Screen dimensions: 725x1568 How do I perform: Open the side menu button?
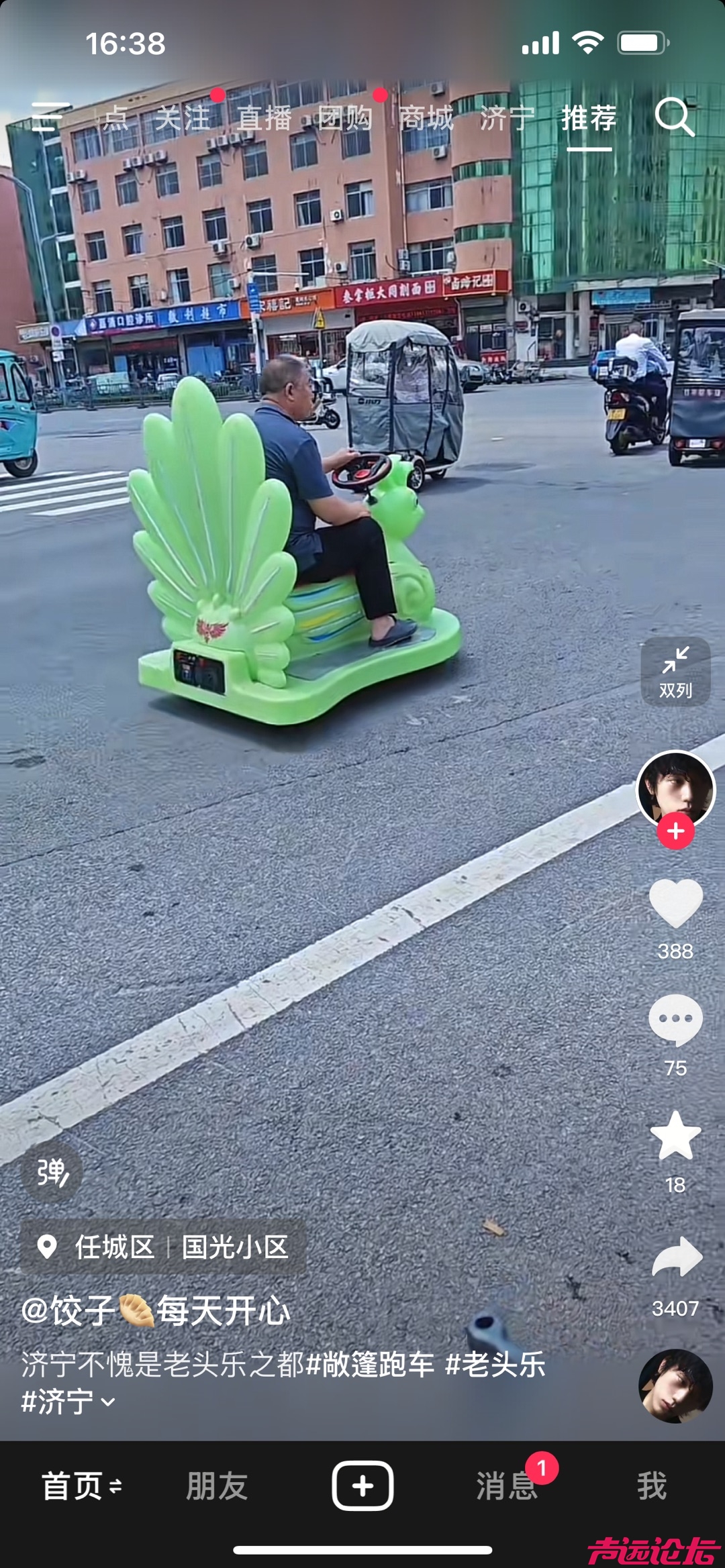pyautogui.click(x=49, y=118)
